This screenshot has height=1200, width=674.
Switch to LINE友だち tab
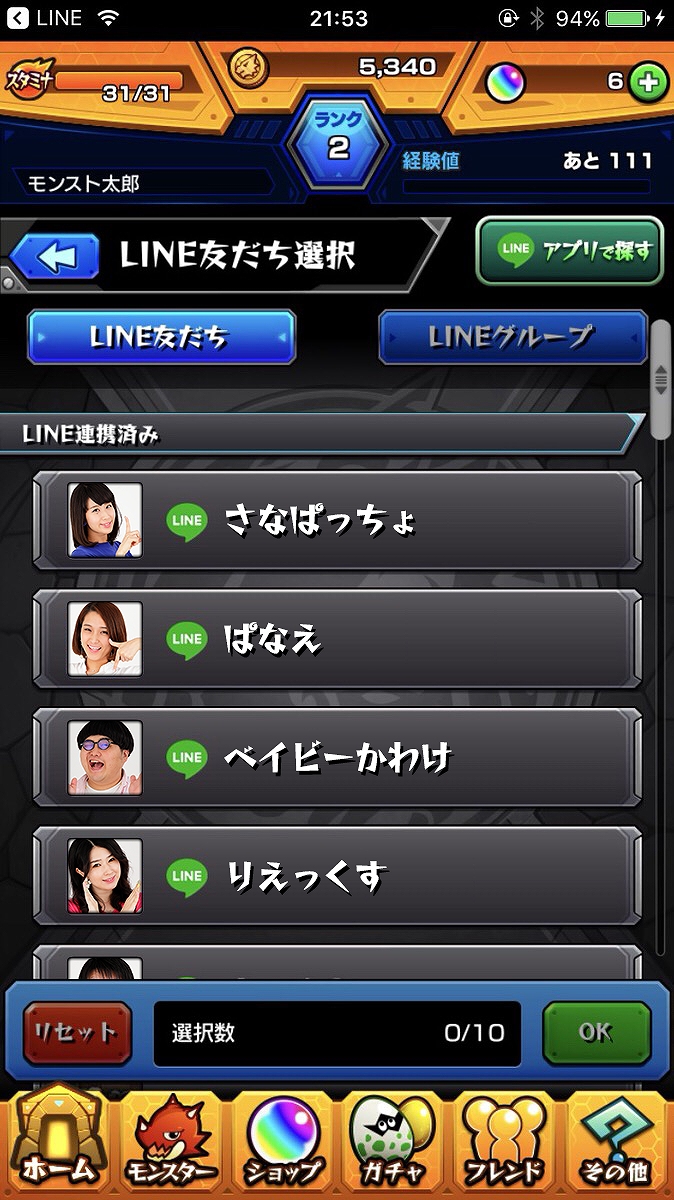pos(161,337)
